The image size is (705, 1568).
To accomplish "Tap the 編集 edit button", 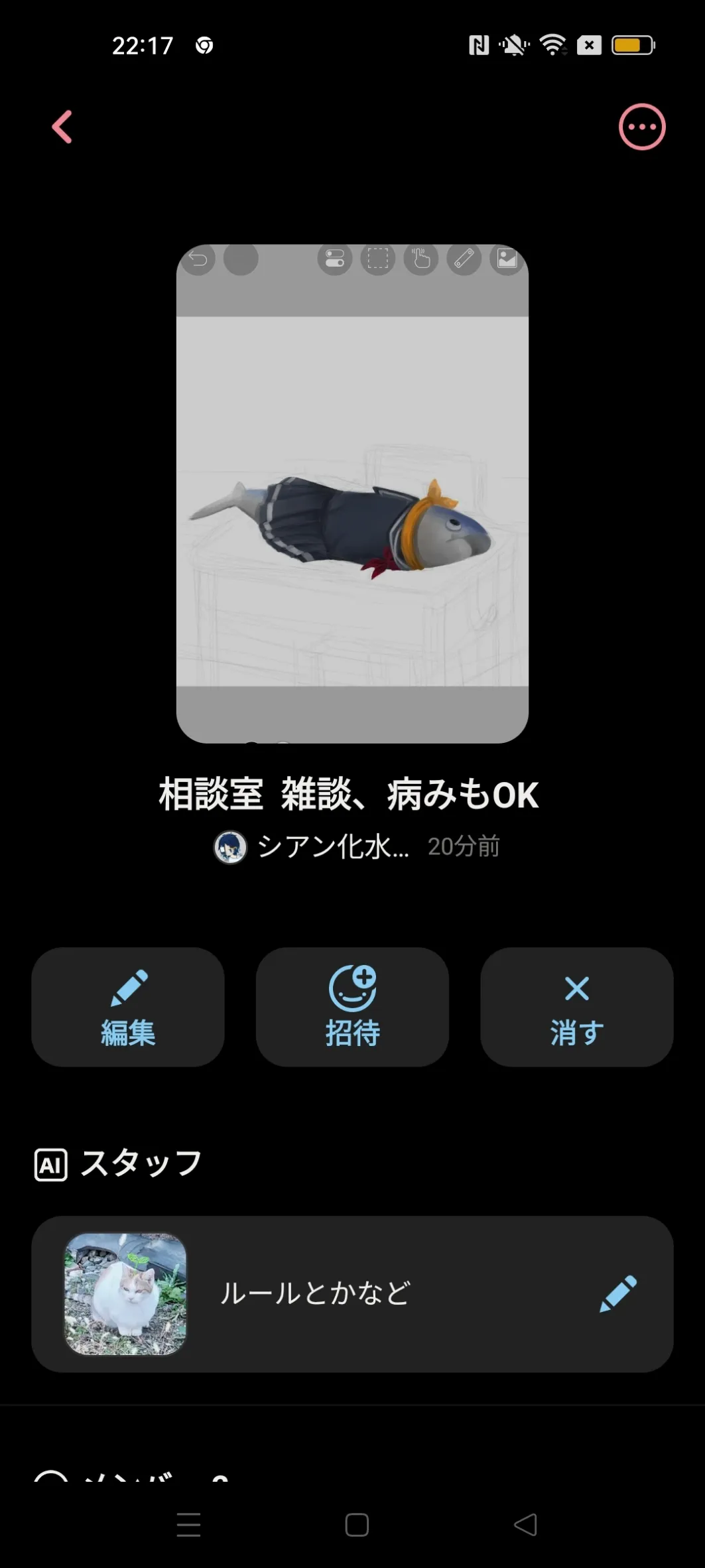I will [128, 1007].
